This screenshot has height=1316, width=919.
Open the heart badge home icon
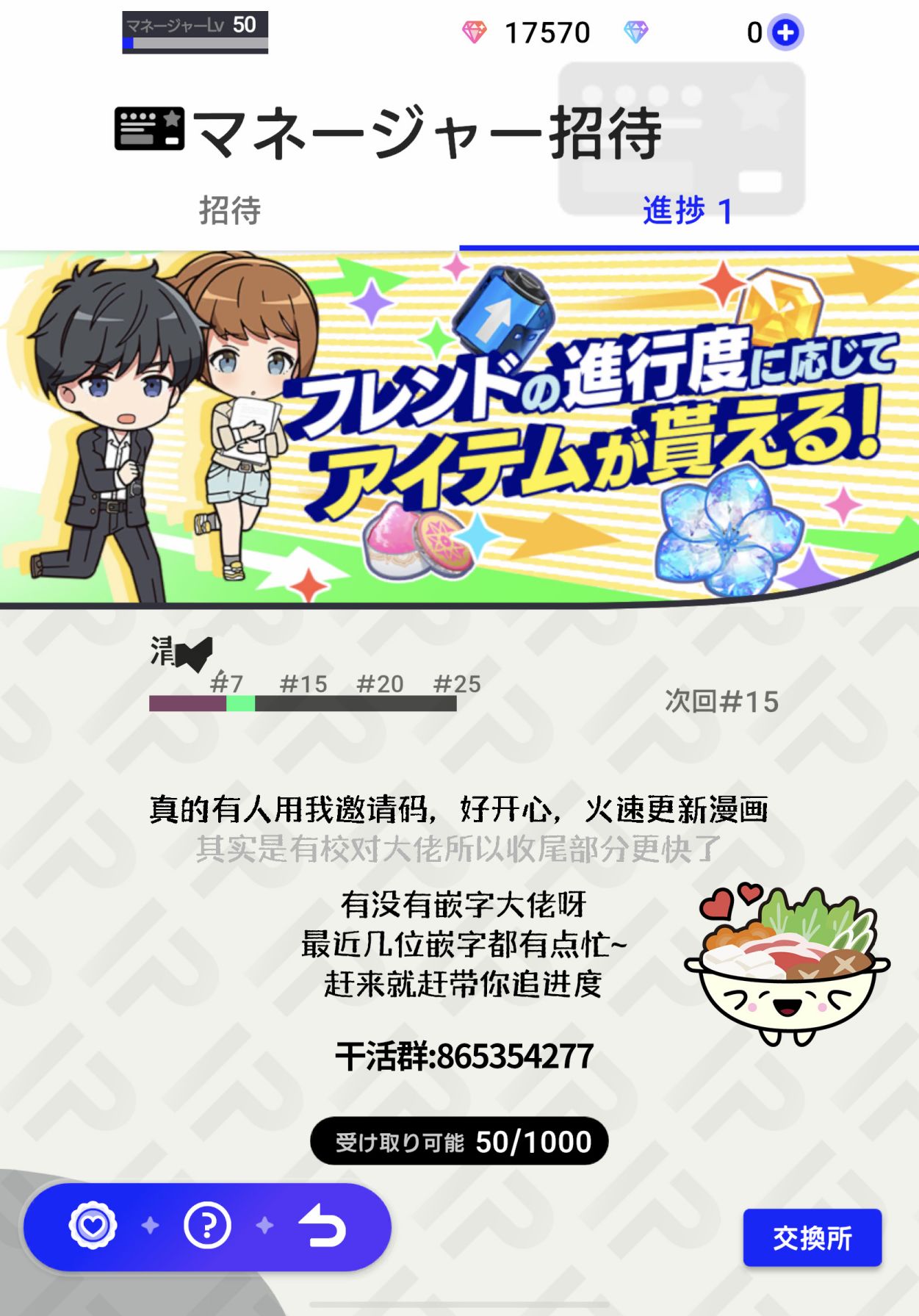(93, 1225)
